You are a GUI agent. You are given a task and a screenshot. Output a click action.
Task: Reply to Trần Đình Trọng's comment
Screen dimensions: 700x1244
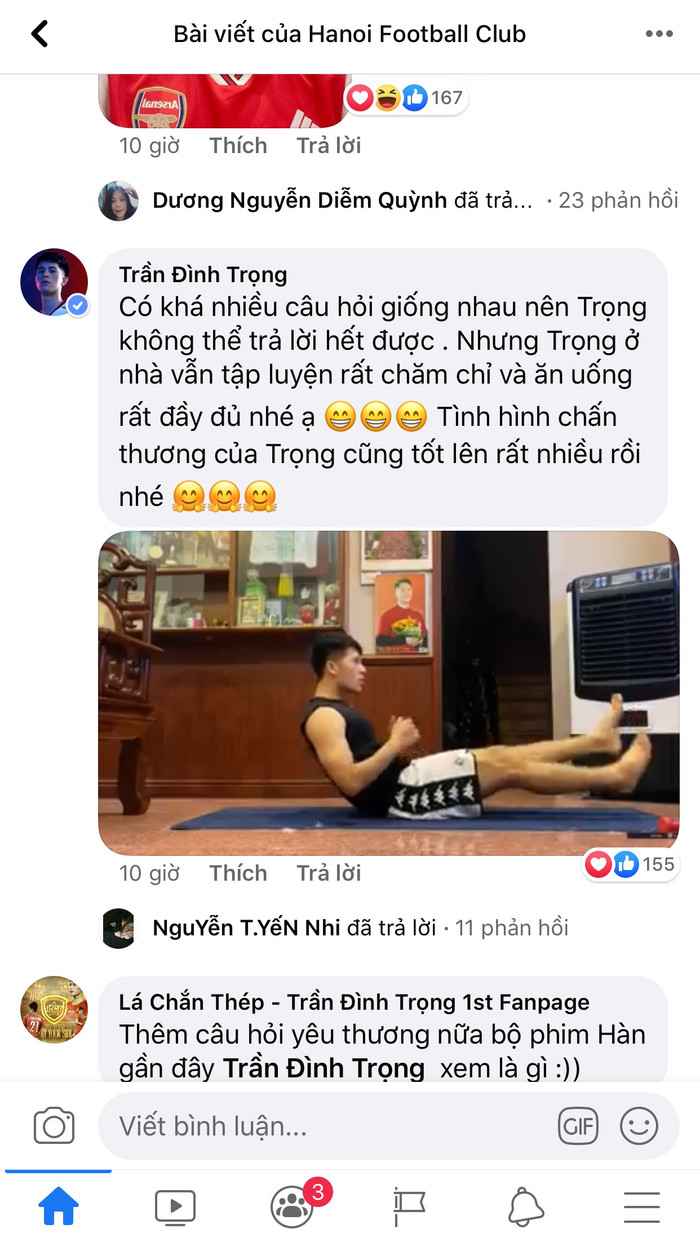pos(328,873)
